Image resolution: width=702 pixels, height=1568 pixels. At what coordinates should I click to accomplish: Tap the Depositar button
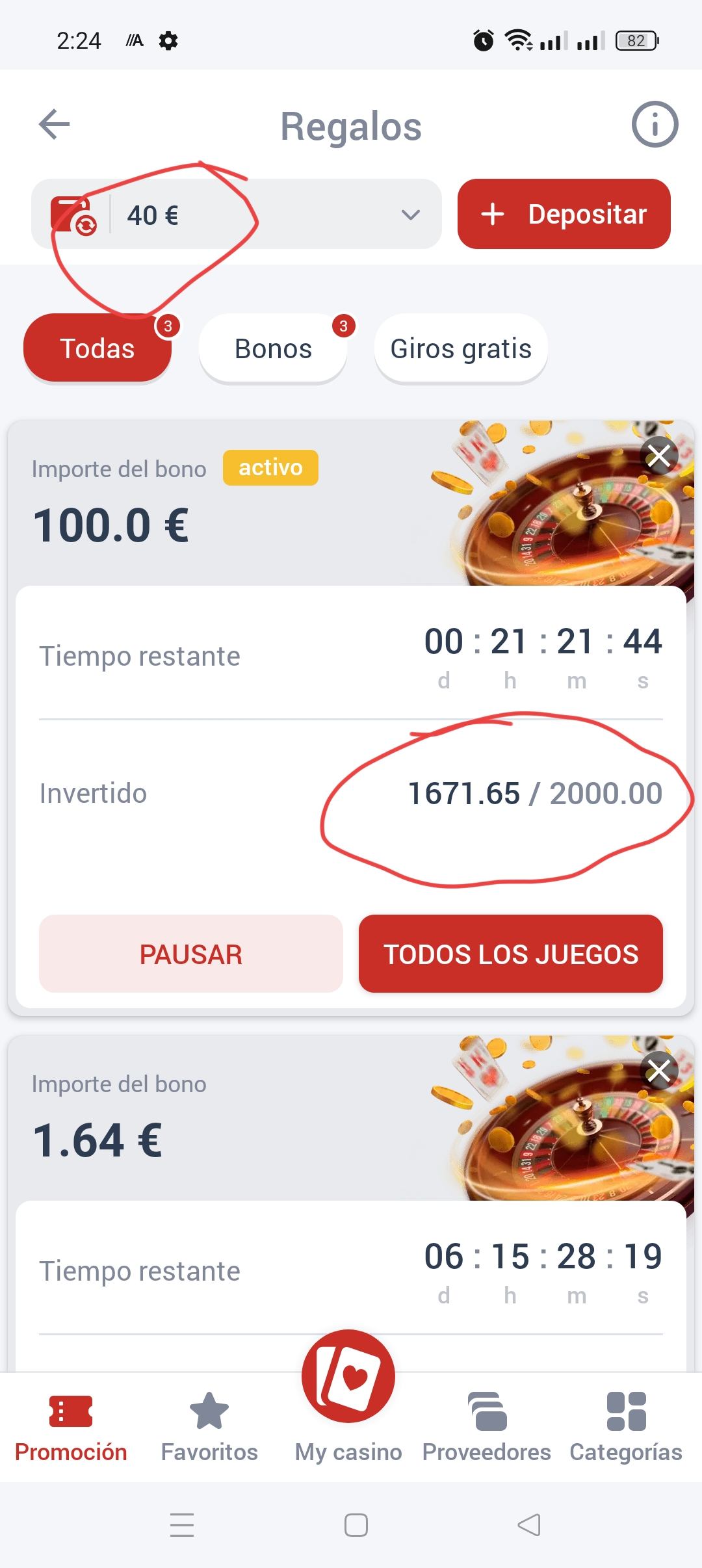pyautogui.click(x=564, y=214)
